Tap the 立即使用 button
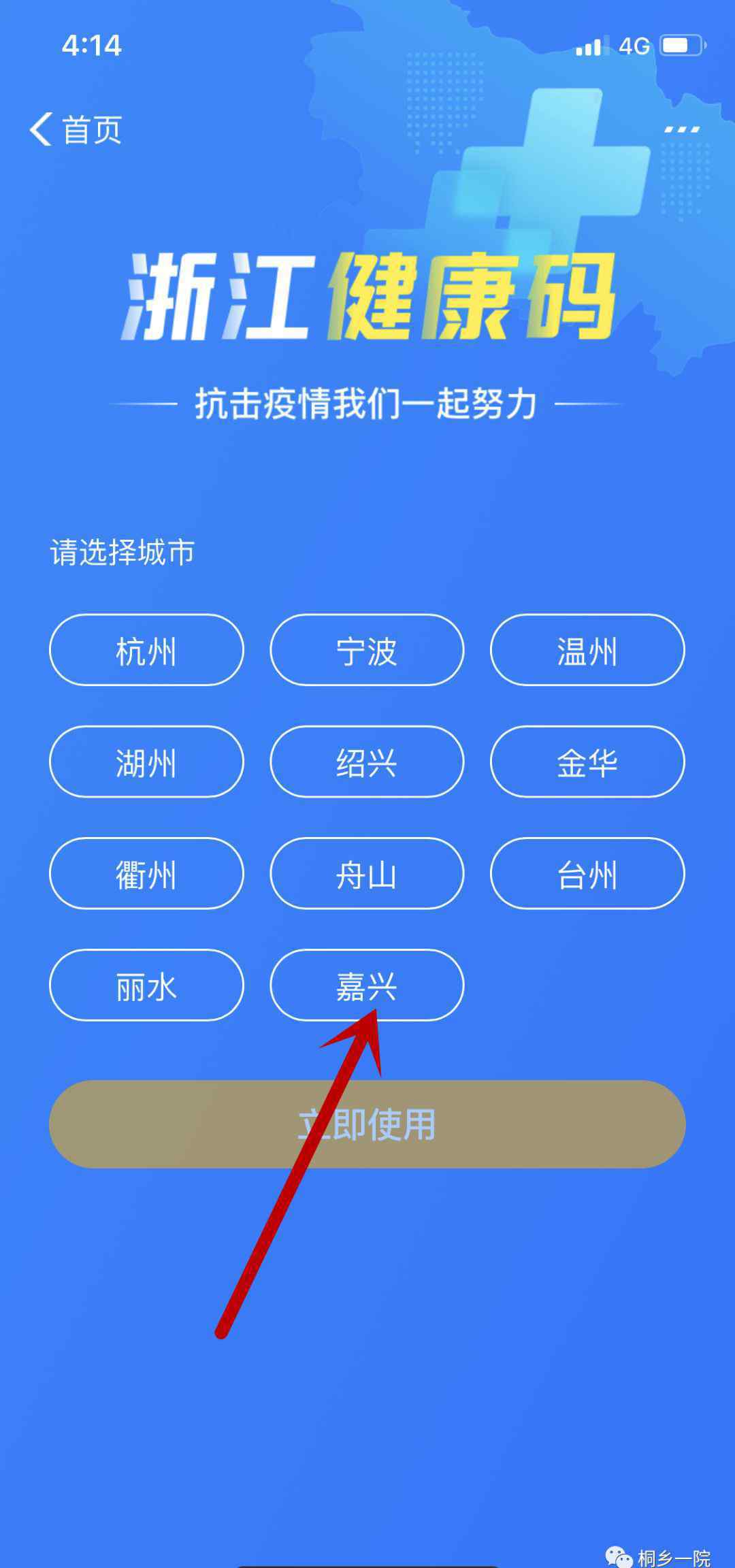The width and height of the screenshot is (735, 1568). point(367,1124)
